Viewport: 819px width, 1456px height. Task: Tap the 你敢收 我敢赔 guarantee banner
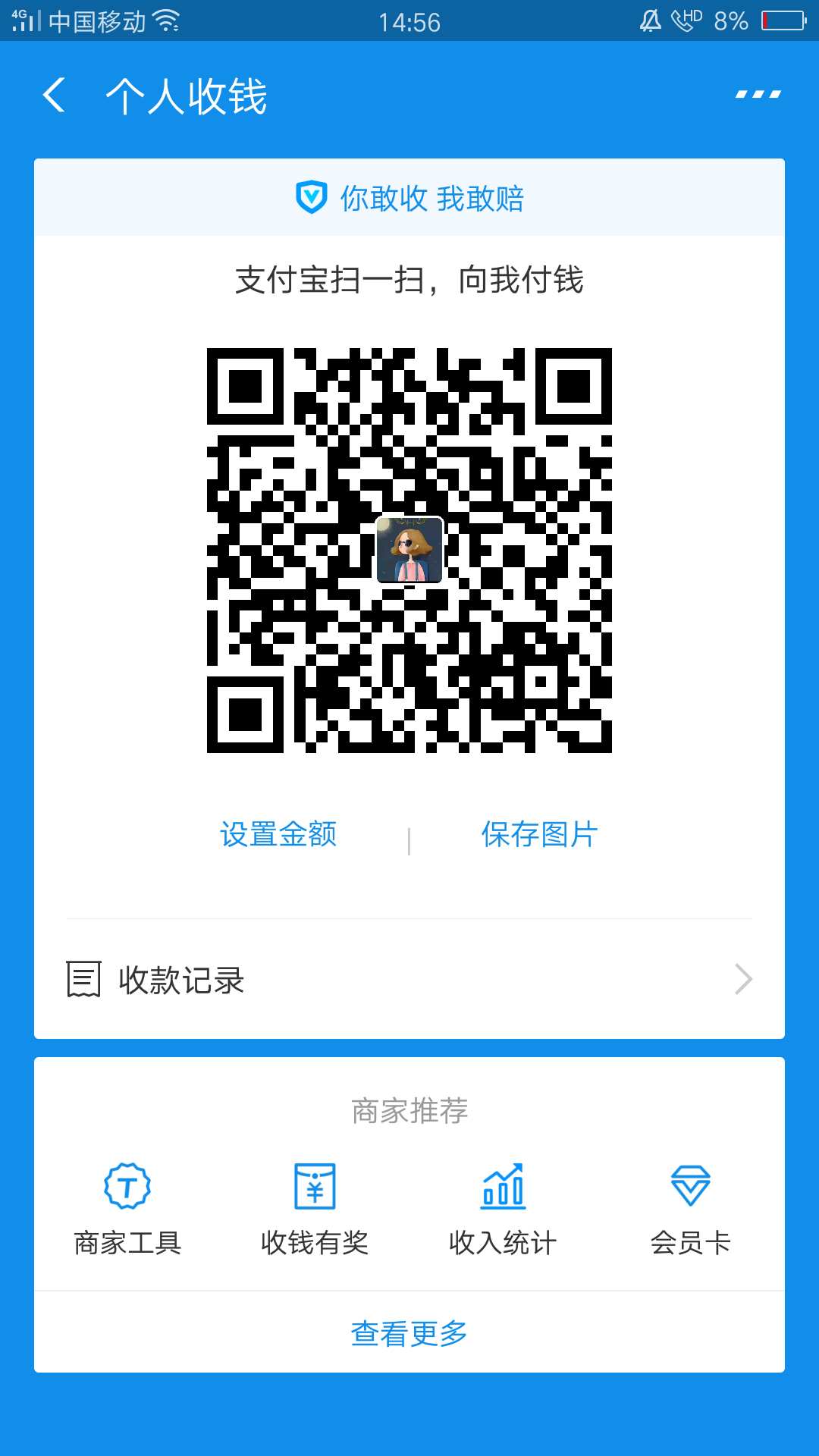coord(432,198)
